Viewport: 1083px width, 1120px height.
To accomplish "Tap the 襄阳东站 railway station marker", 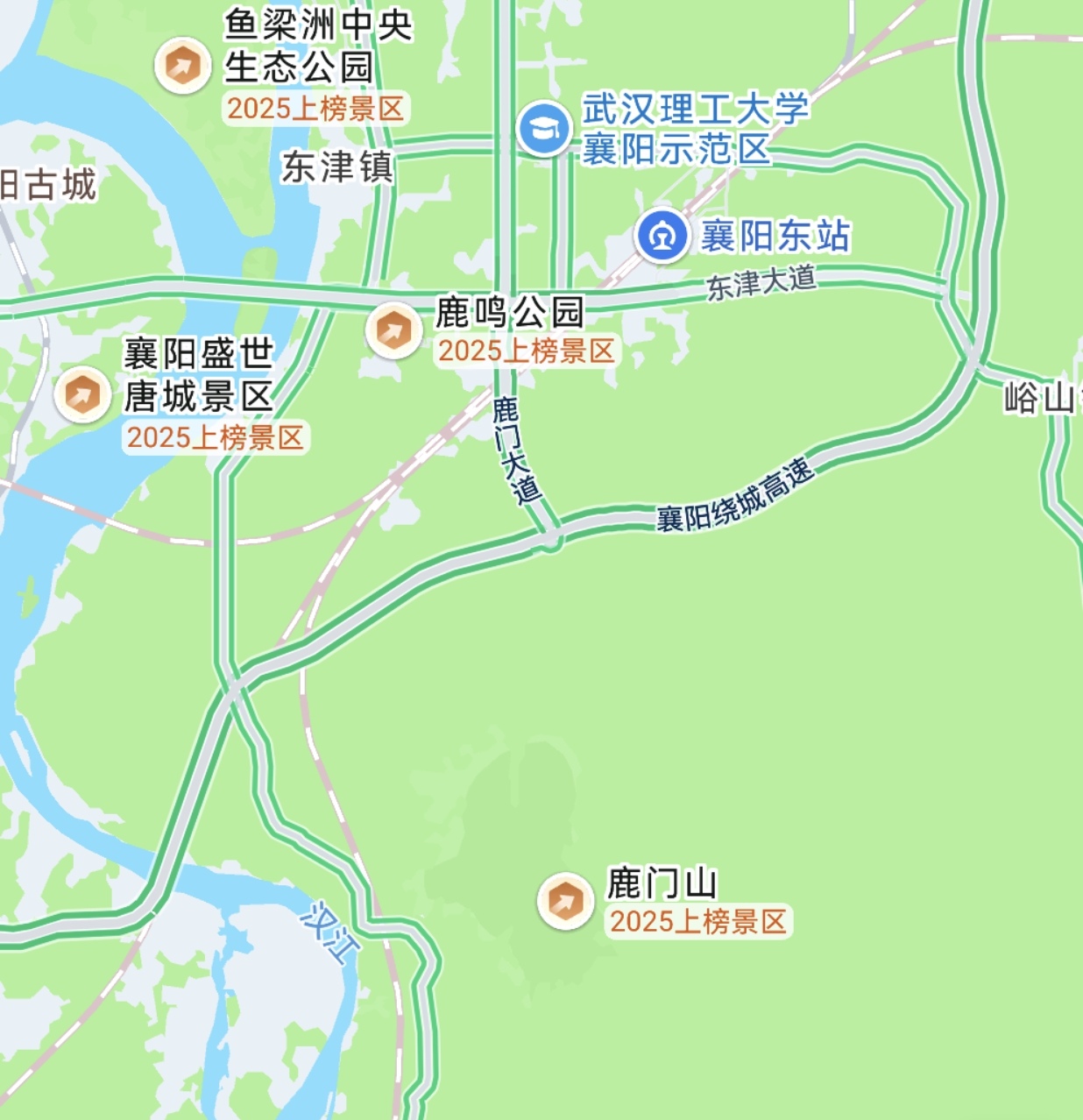I will point(662,236).
